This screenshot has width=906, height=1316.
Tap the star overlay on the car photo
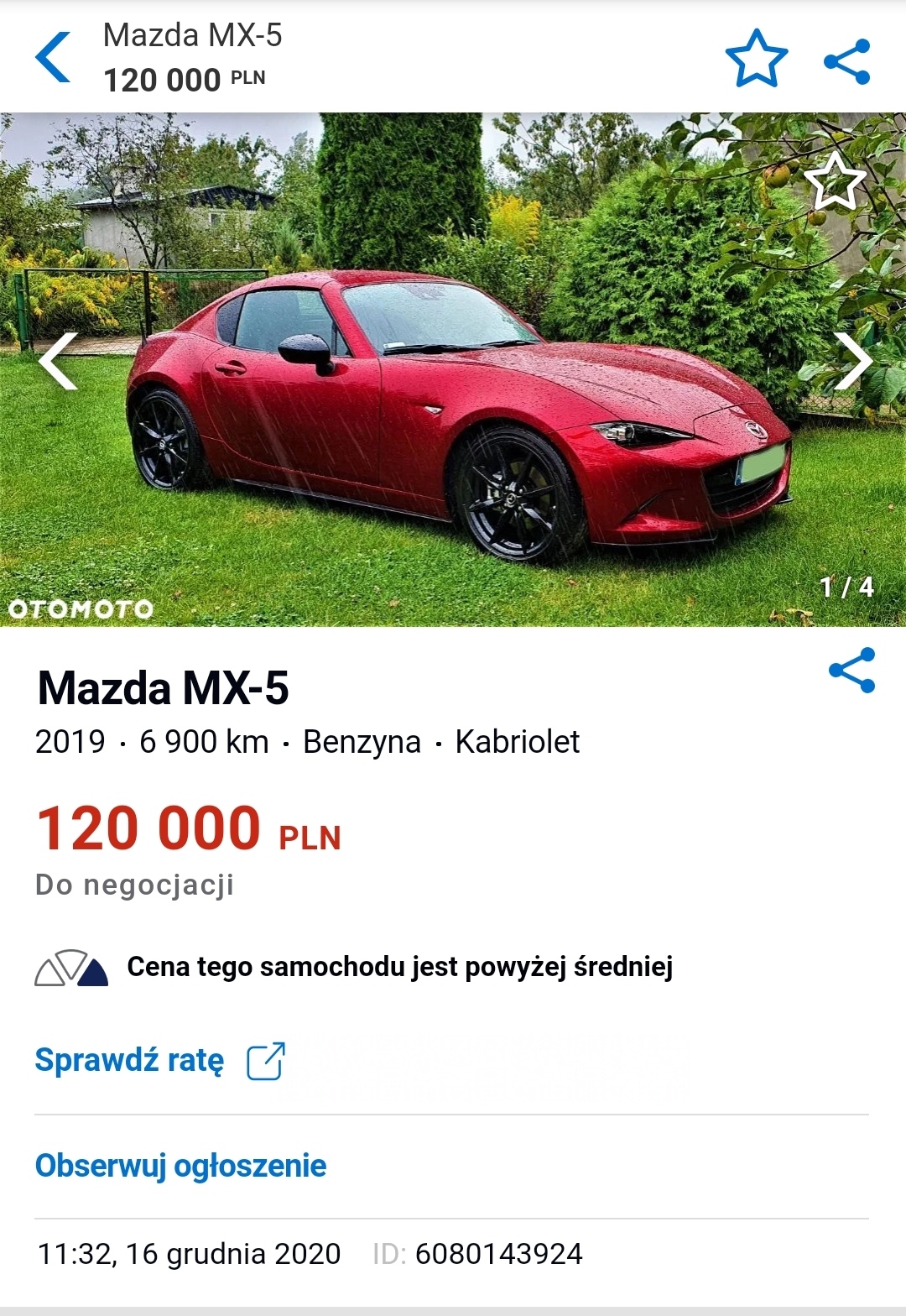(x=834, y=181)
